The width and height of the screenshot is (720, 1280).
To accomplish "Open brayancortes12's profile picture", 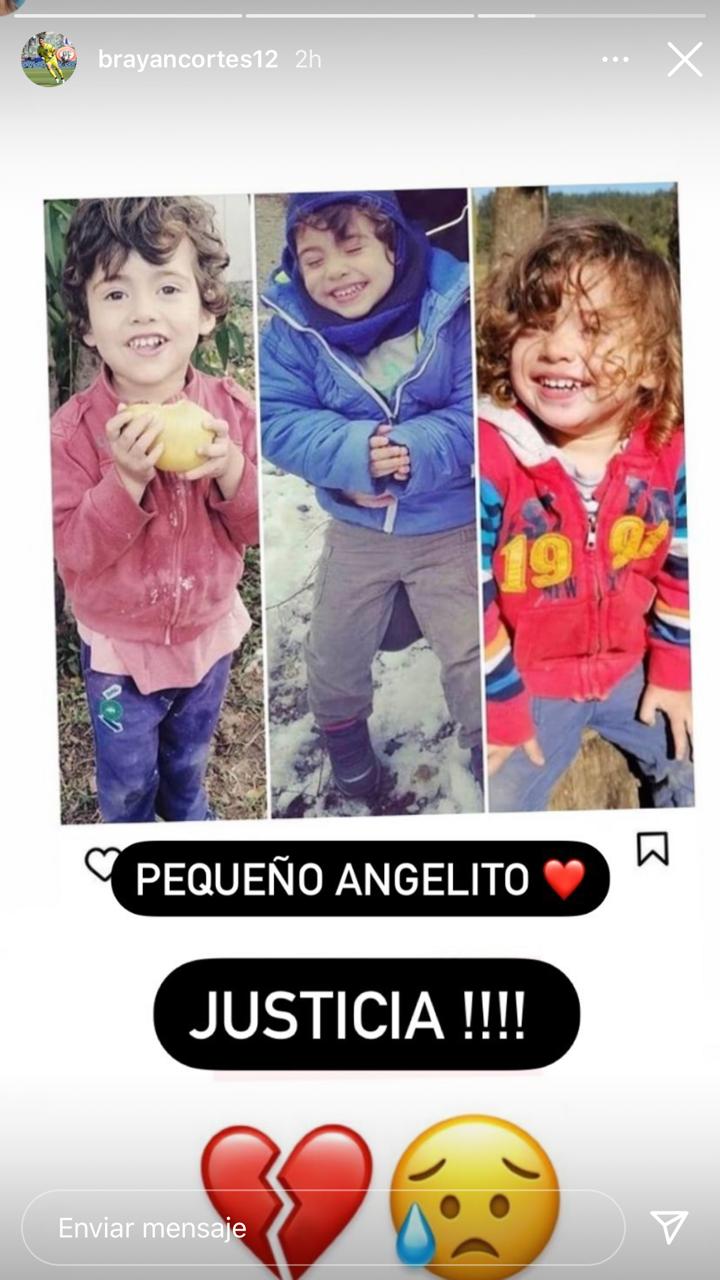I will (49, 59).
